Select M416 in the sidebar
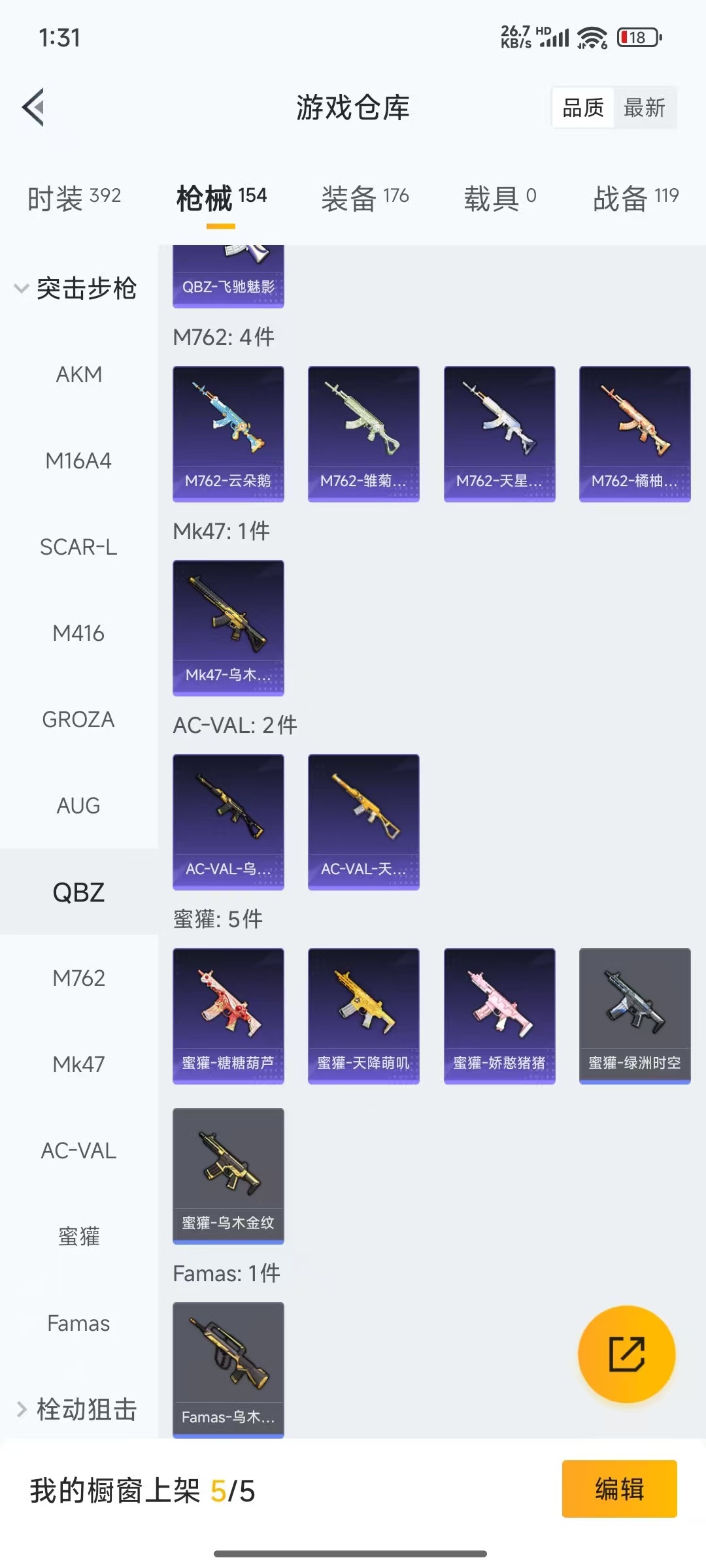706x1568 pixels. [x=78, y=633]
